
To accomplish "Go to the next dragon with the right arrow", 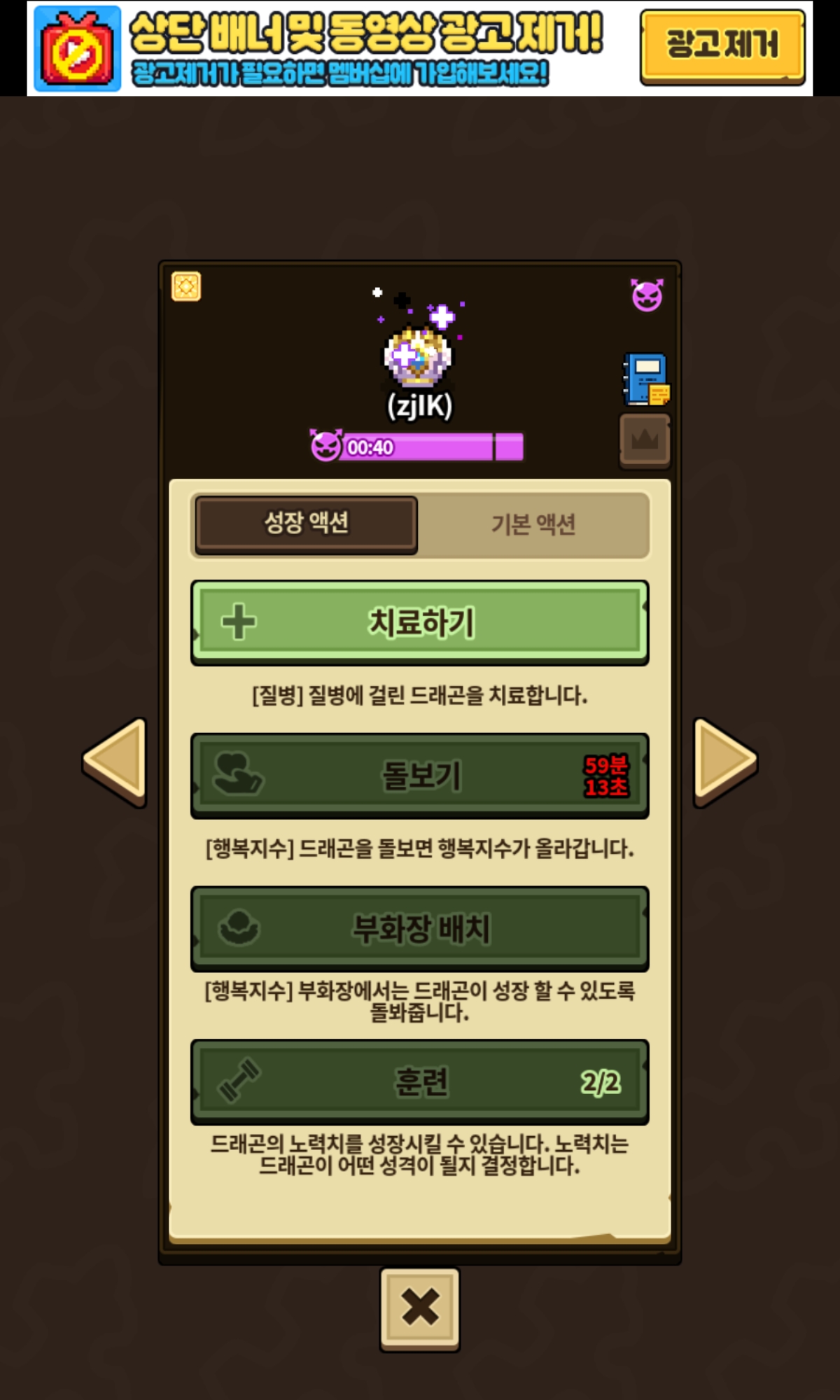I will [724, 762].
